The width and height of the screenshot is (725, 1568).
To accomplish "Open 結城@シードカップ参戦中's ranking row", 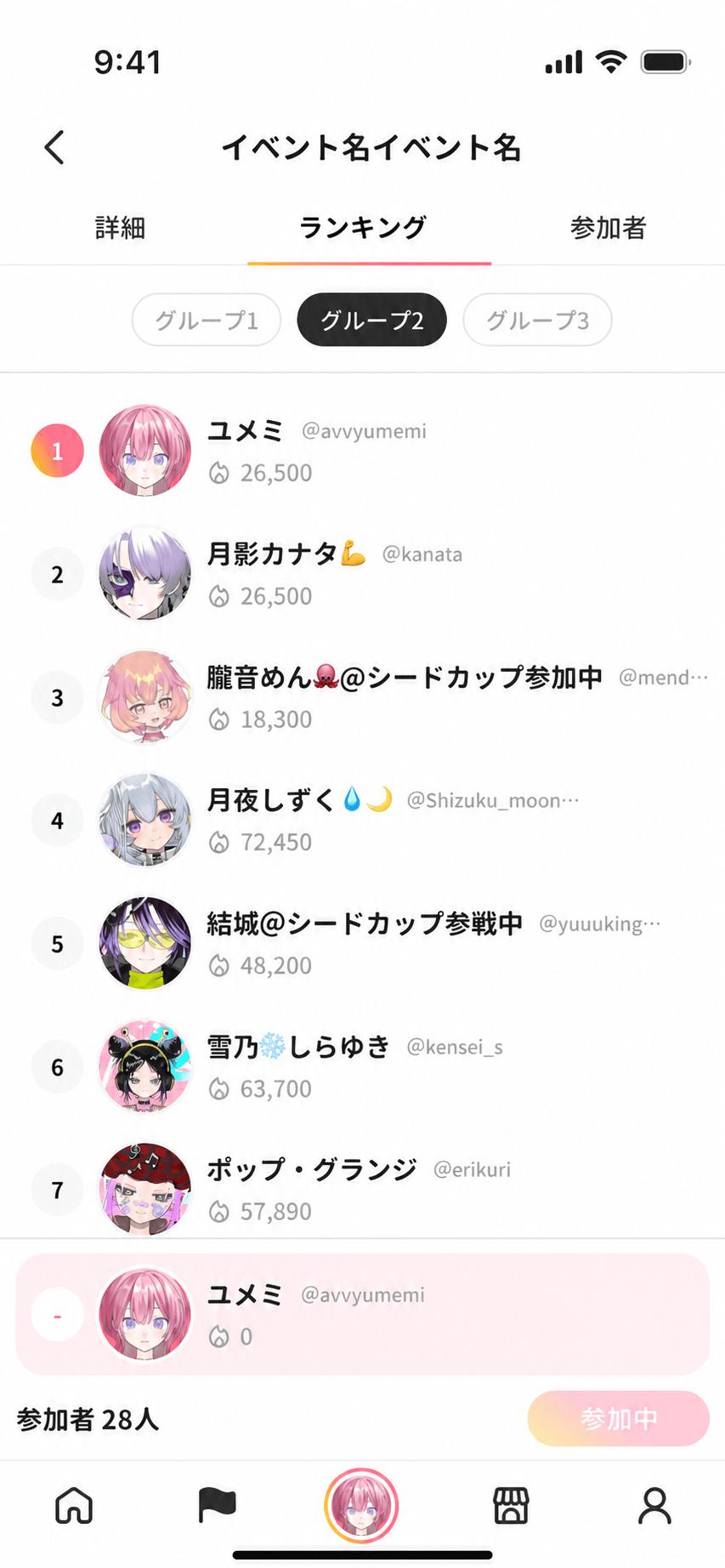I will 362,944.
